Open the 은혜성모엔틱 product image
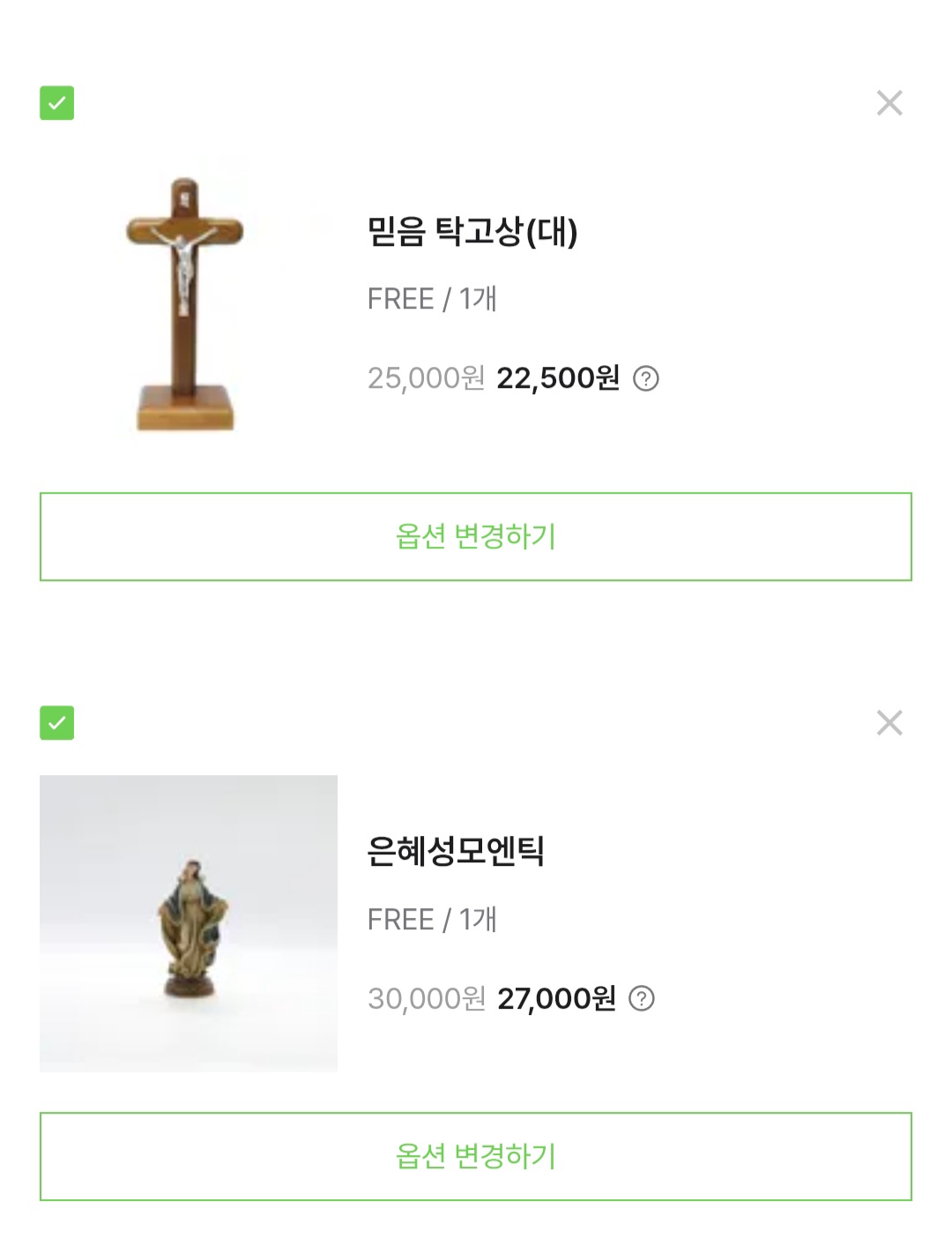The height and width of the screenshot is (1246, 952). coord(188,923)
